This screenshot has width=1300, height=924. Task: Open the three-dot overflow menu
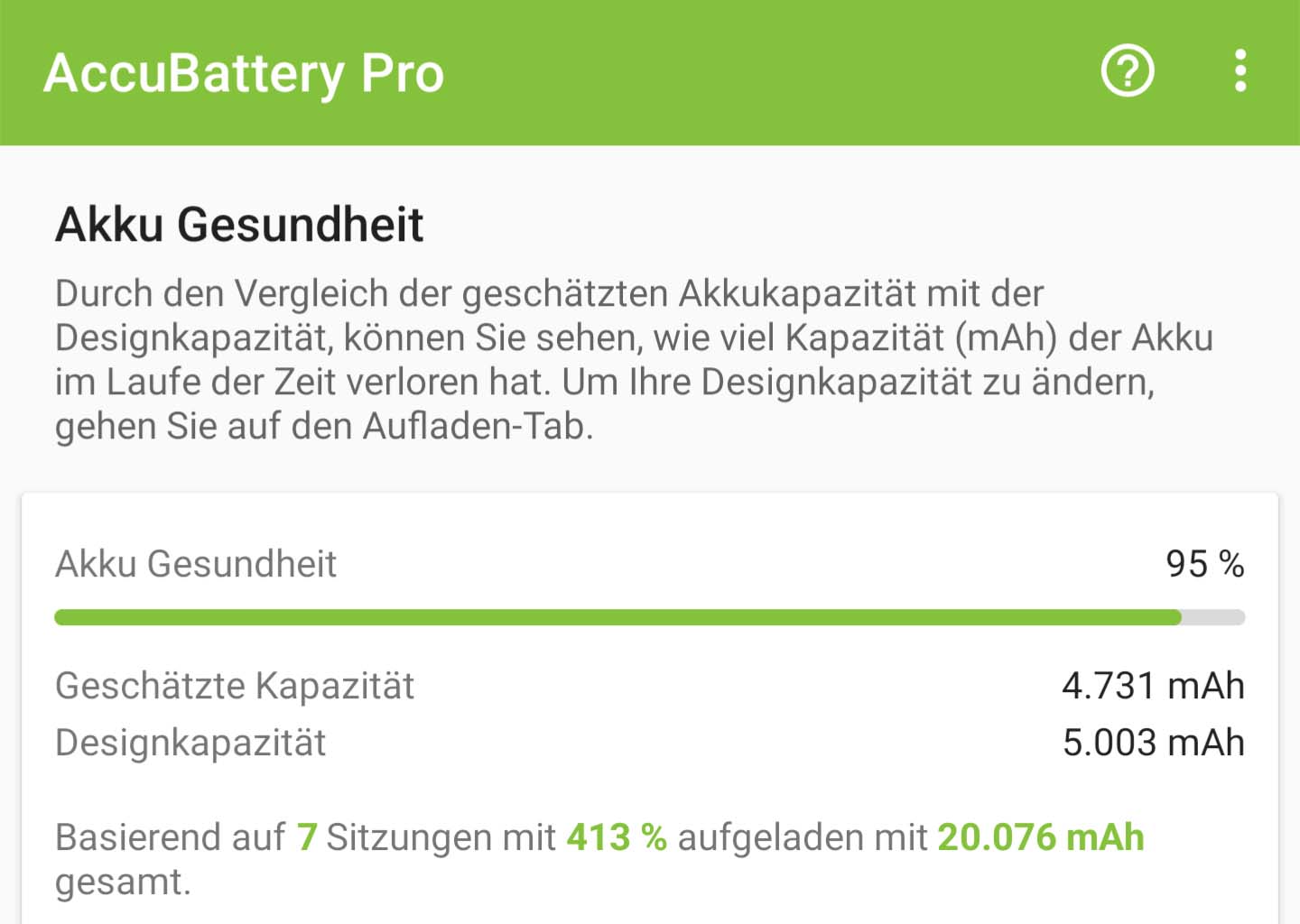[1240, 71]
